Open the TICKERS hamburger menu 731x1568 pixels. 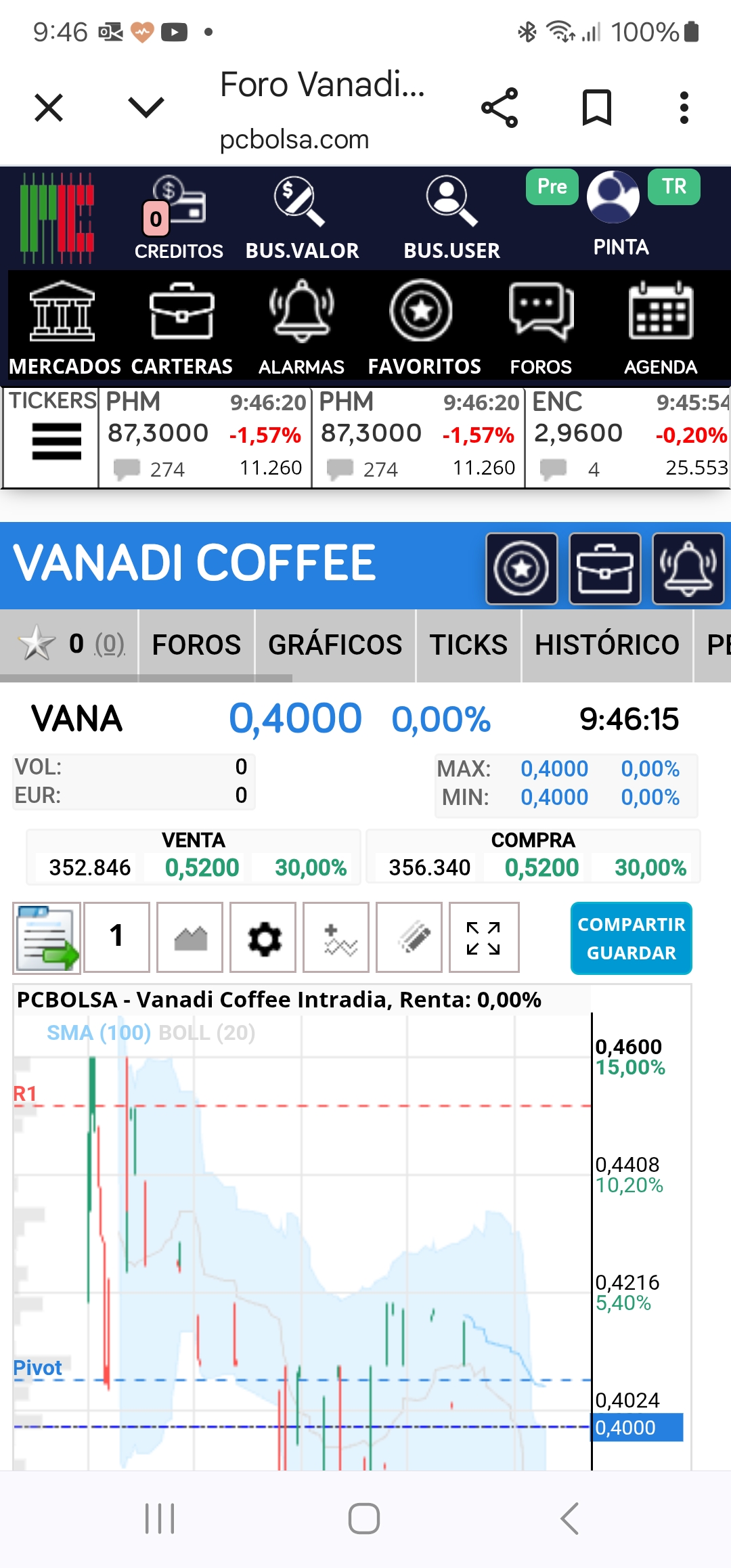pyautogui.click(x=56, y=441)
